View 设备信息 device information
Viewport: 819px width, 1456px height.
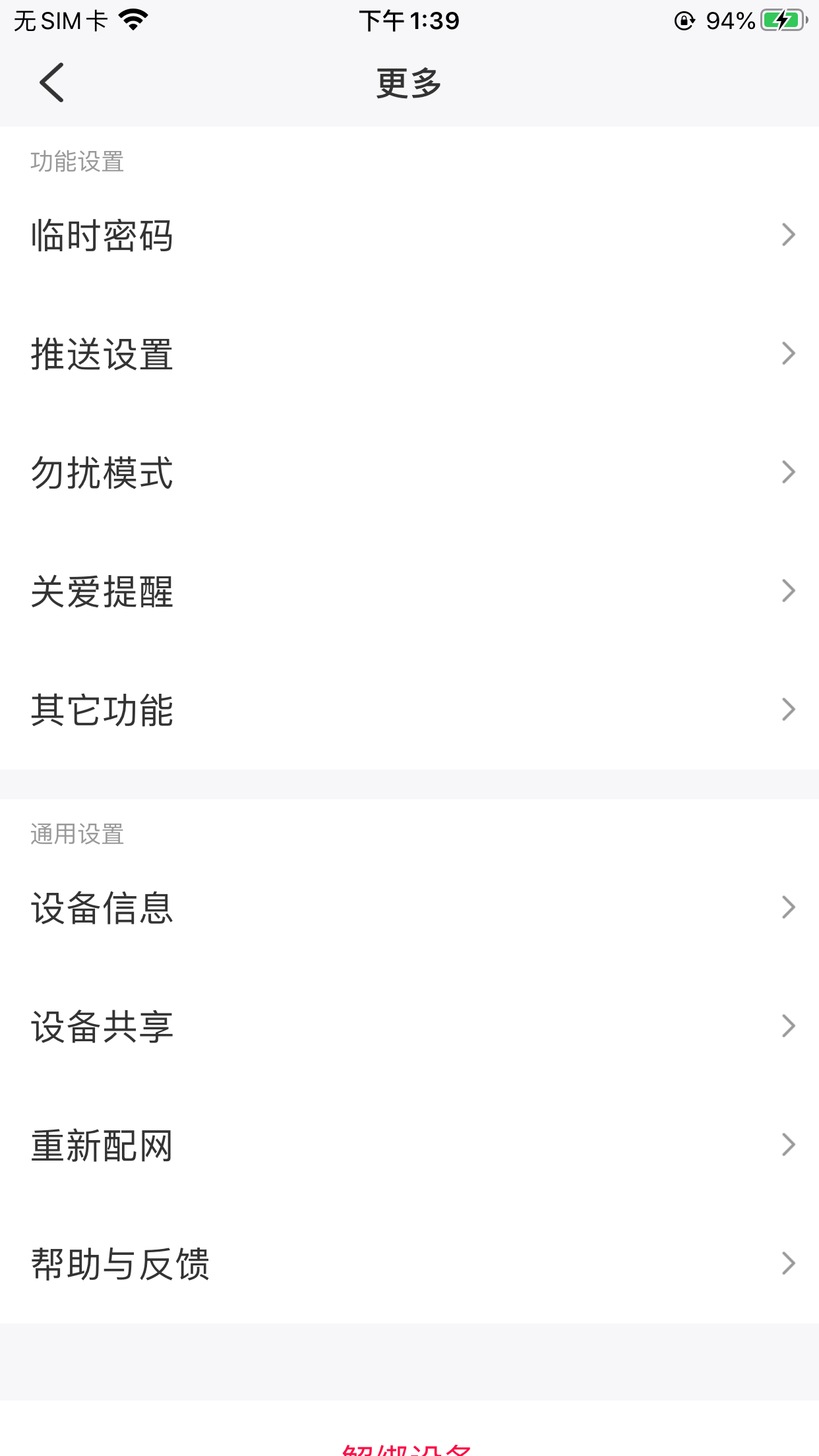point(409,908)
